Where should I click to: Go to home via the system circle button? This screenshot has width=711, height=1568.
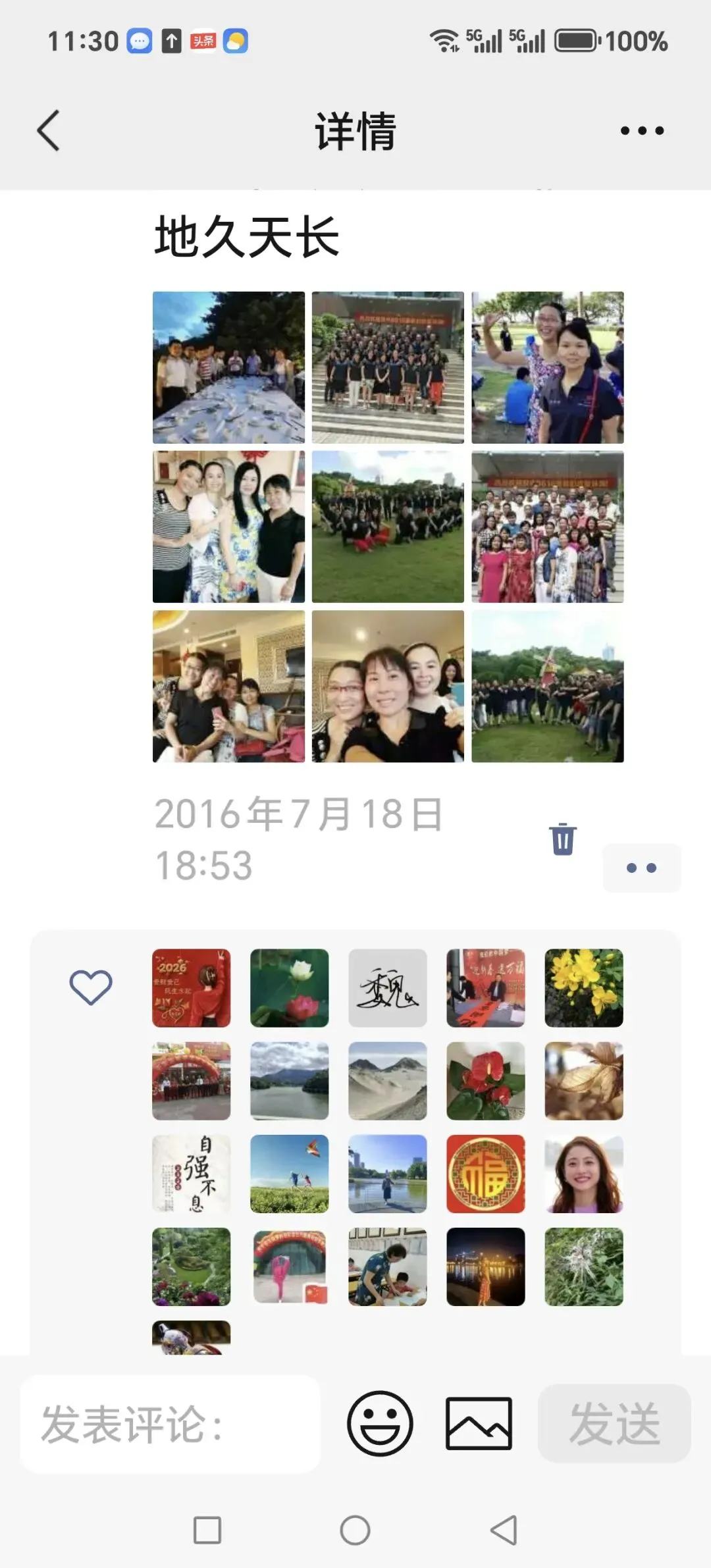[355, 1530]
